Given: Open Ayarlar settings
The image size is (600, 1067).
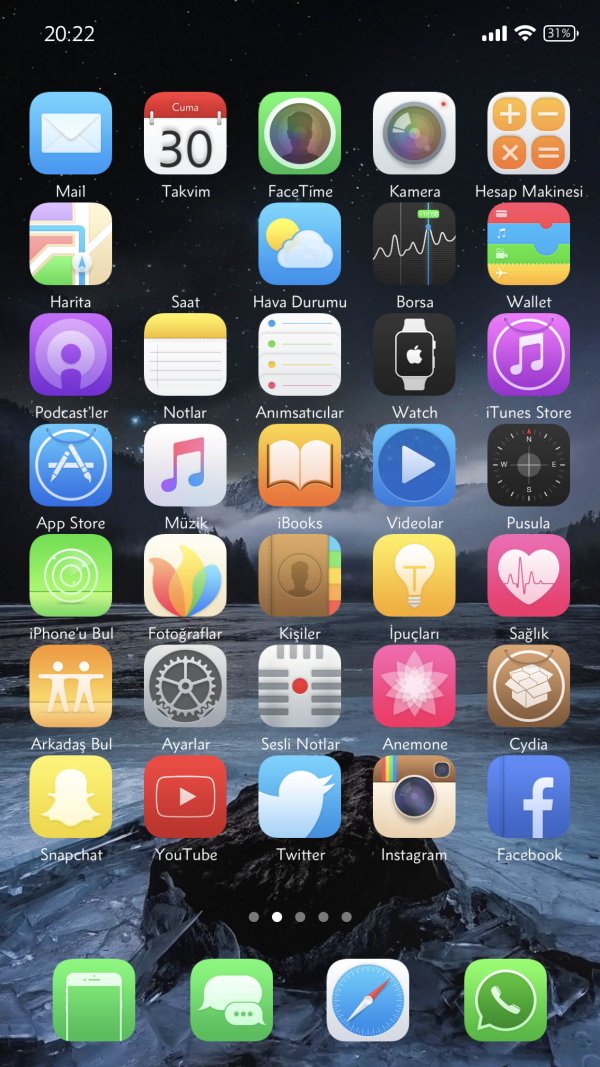Looking at the screenshot, I should click(185, 687).
